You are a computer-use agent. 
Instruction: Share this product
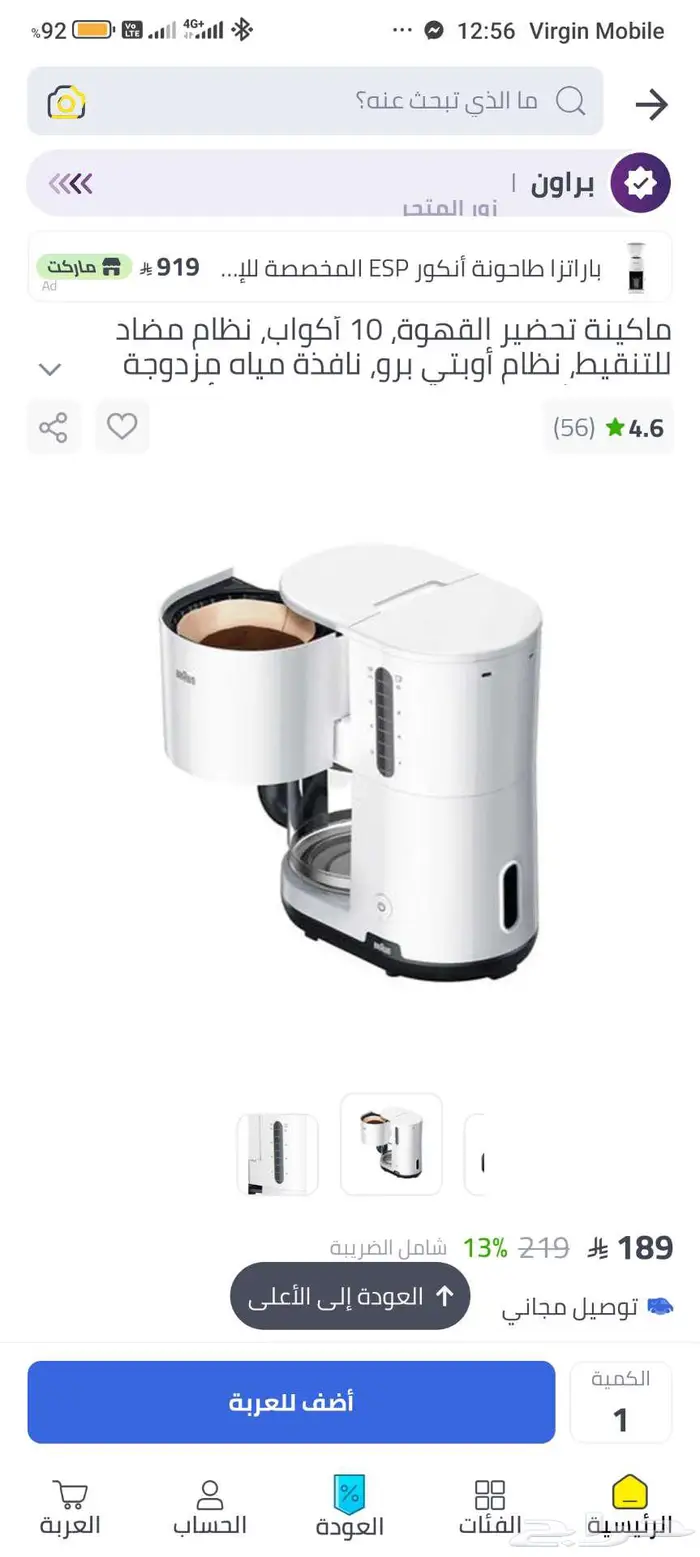53,427
